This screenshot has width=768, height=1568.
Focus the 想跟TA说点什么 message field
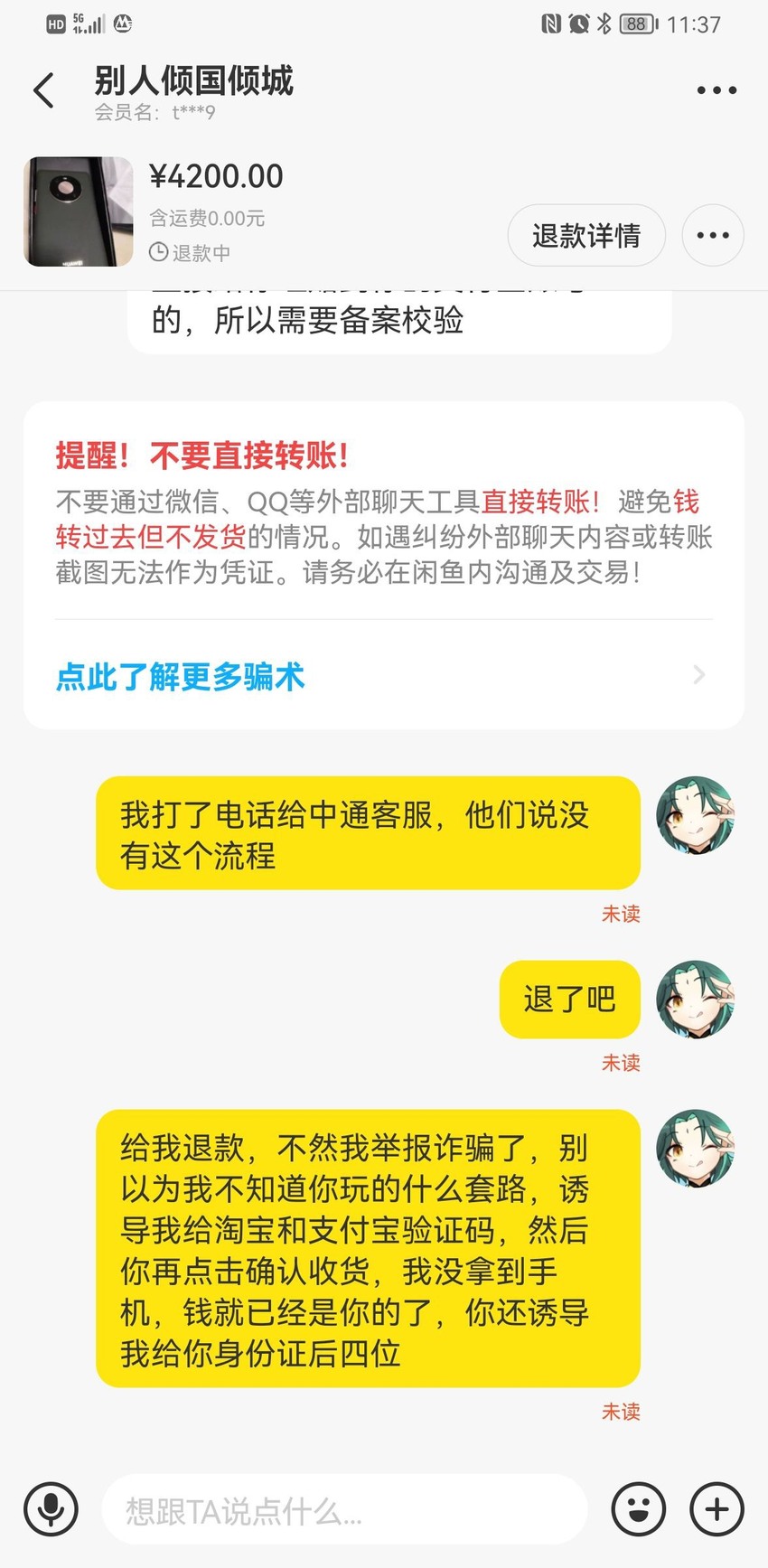344,1509
